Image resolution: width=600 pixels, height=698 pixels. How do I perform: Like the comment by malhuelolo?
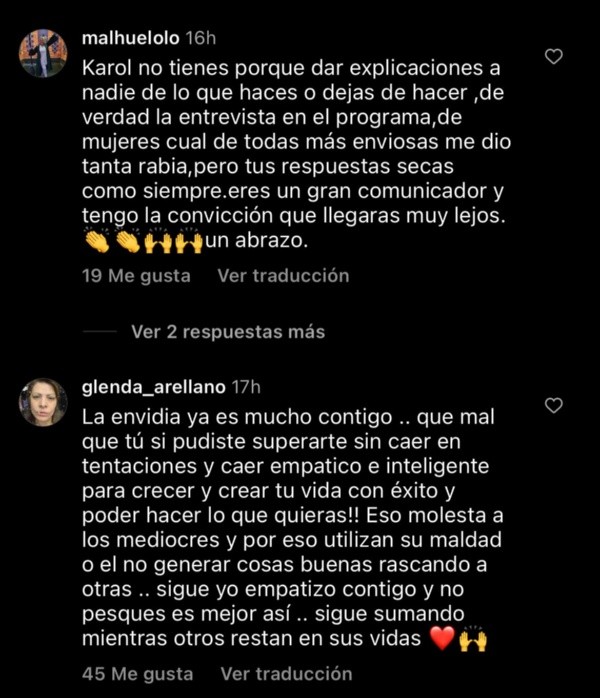click(x=553, y=58)
